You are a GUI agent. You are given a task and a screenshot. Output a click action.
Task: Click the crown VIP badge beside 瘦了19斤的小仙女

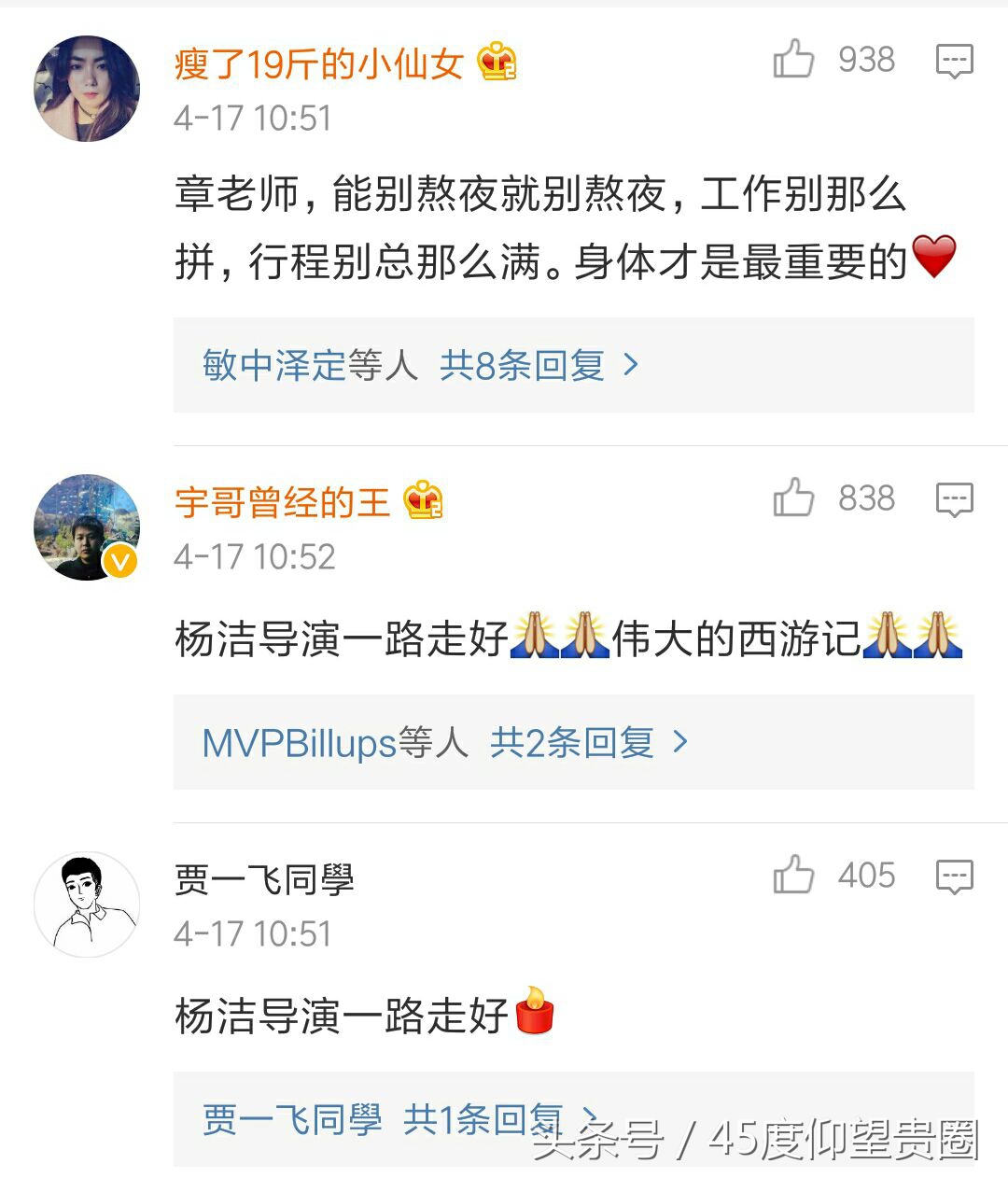pos(497,63)
